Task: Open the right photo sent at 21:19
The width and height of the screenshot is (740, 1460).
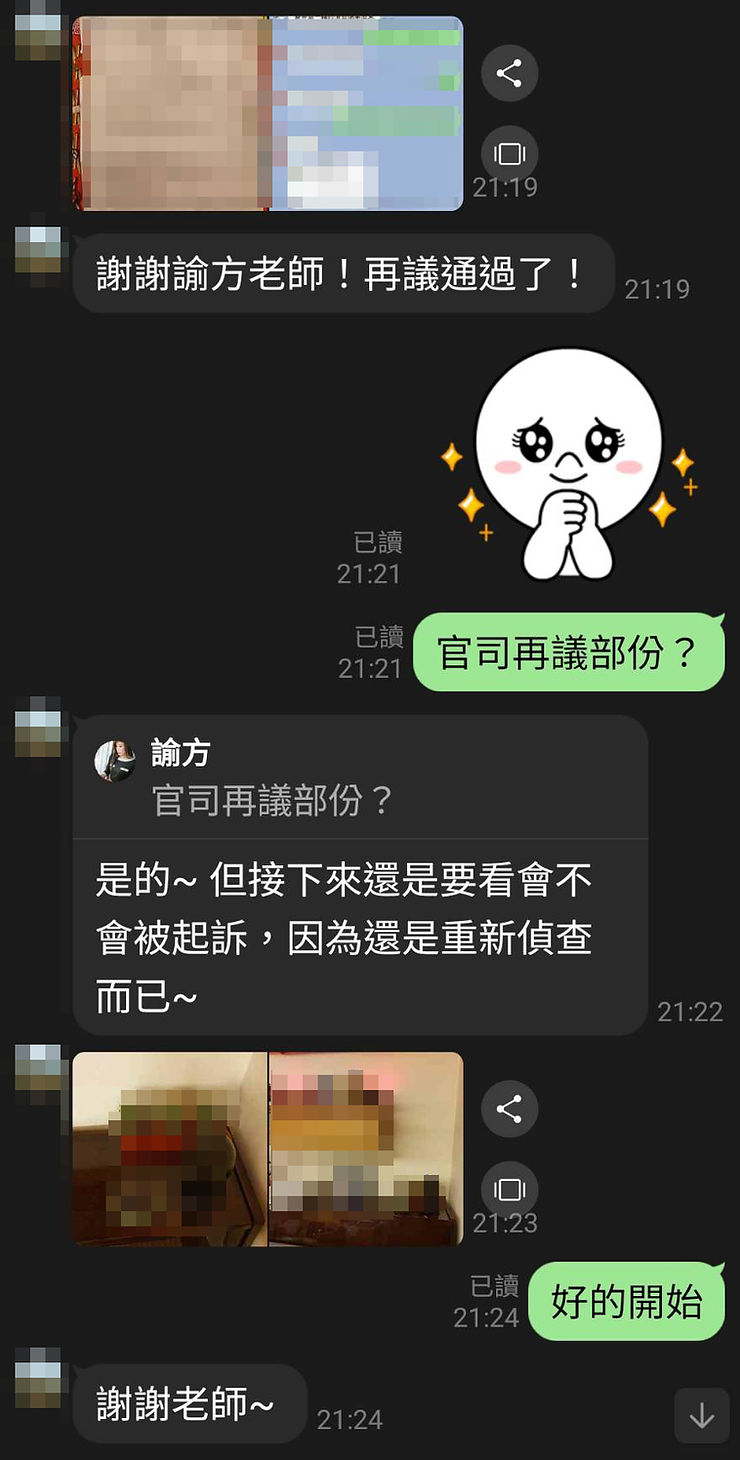Action: [366, 113]
